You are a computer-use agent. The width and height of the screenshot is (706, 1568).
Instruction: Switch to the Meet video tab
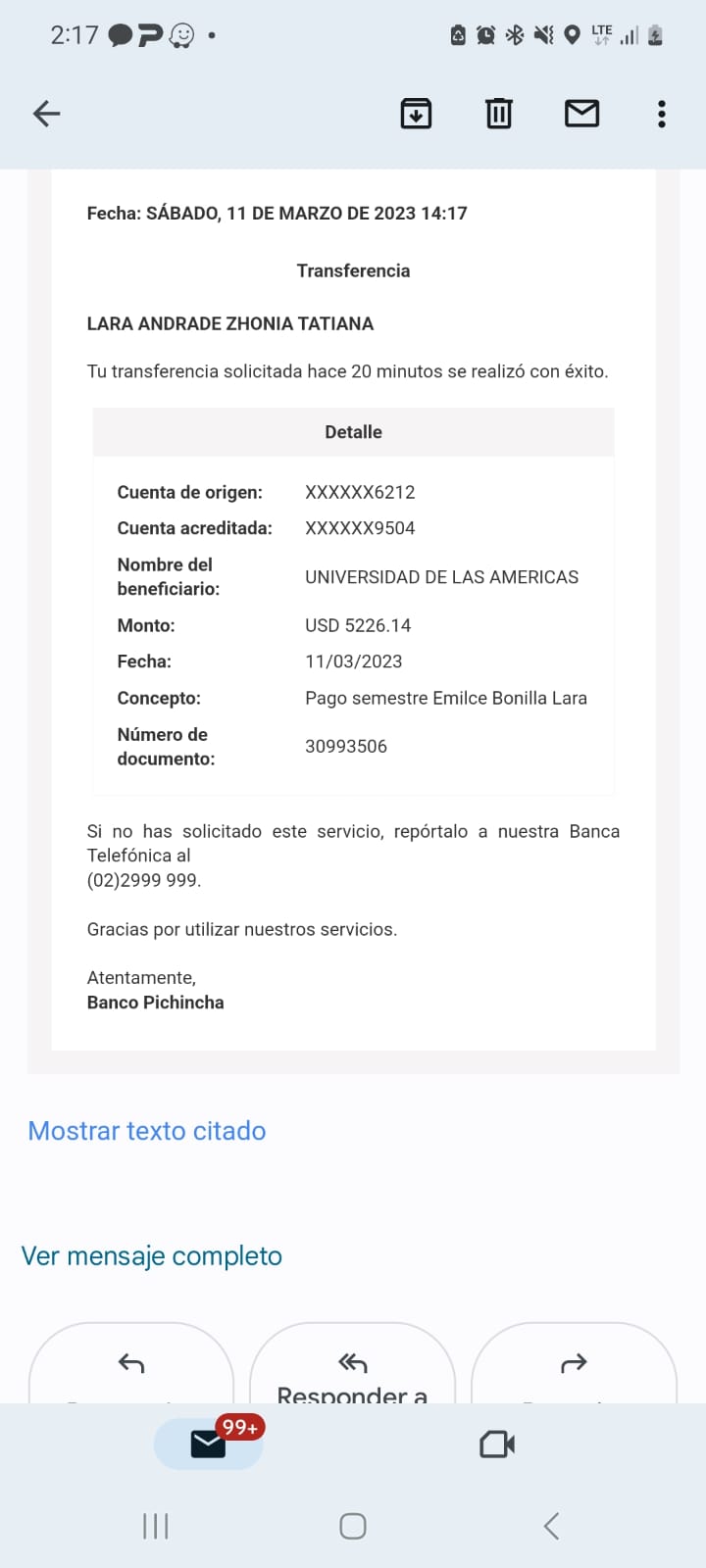pos(497,1444)
